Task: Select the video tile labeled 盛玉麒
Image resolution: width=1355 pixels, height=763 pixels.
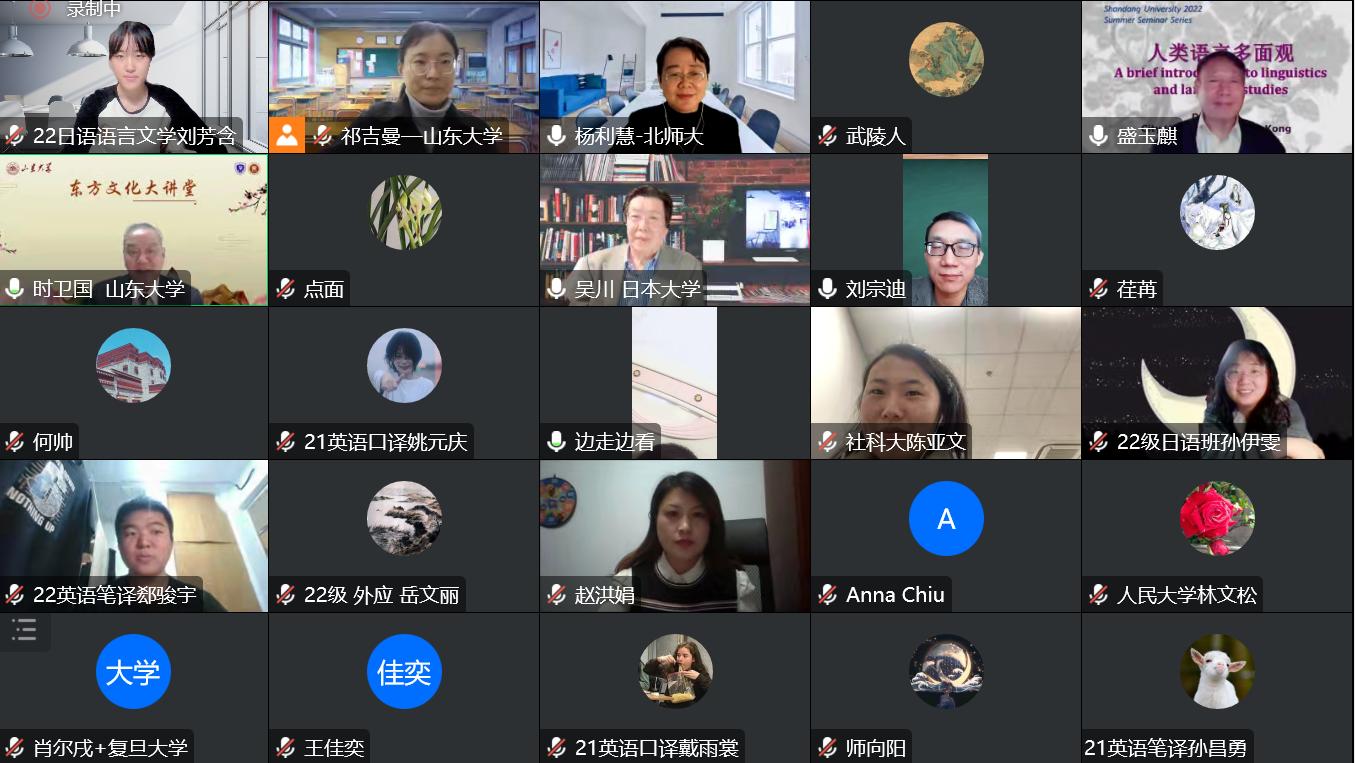Action: coord(1217,76)
